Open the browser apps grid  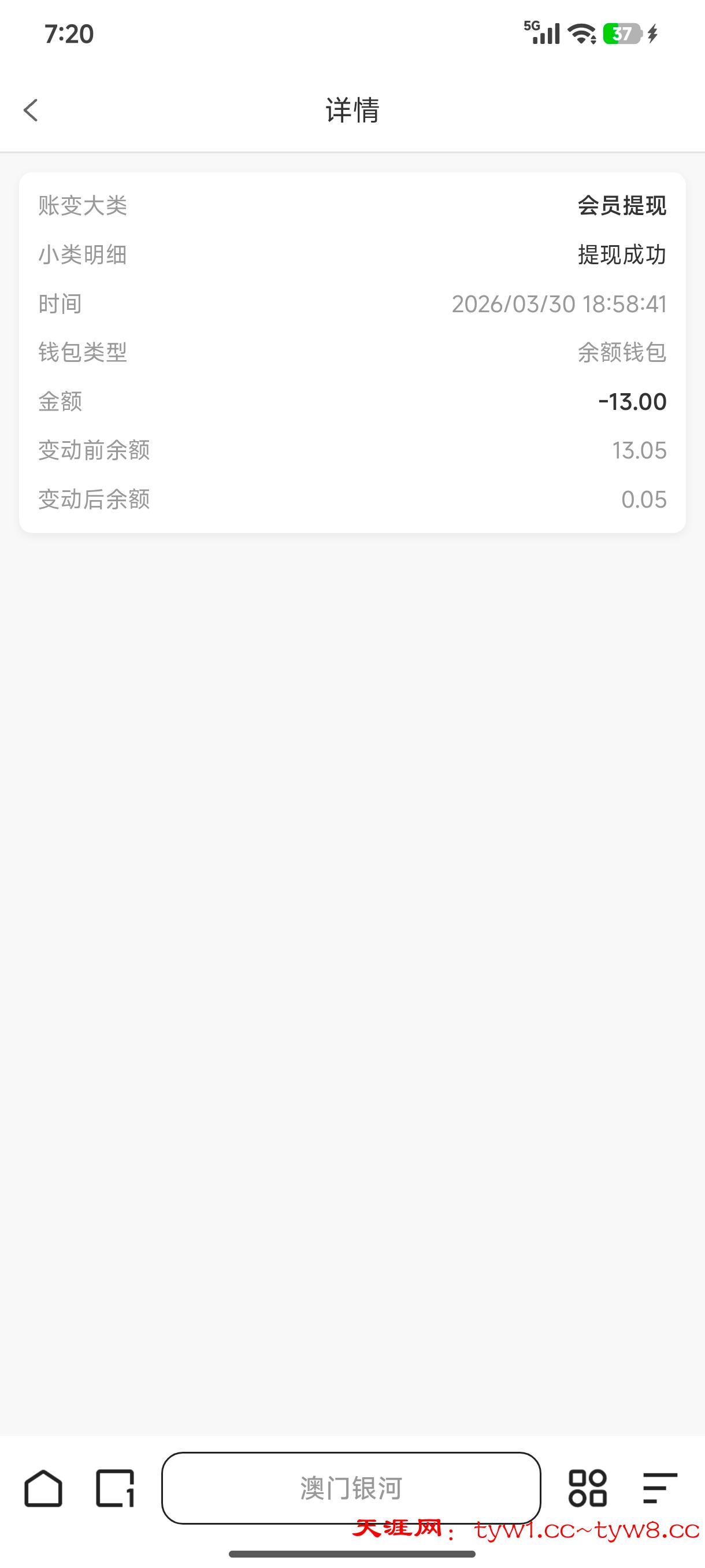click(x=587, y=1488)
